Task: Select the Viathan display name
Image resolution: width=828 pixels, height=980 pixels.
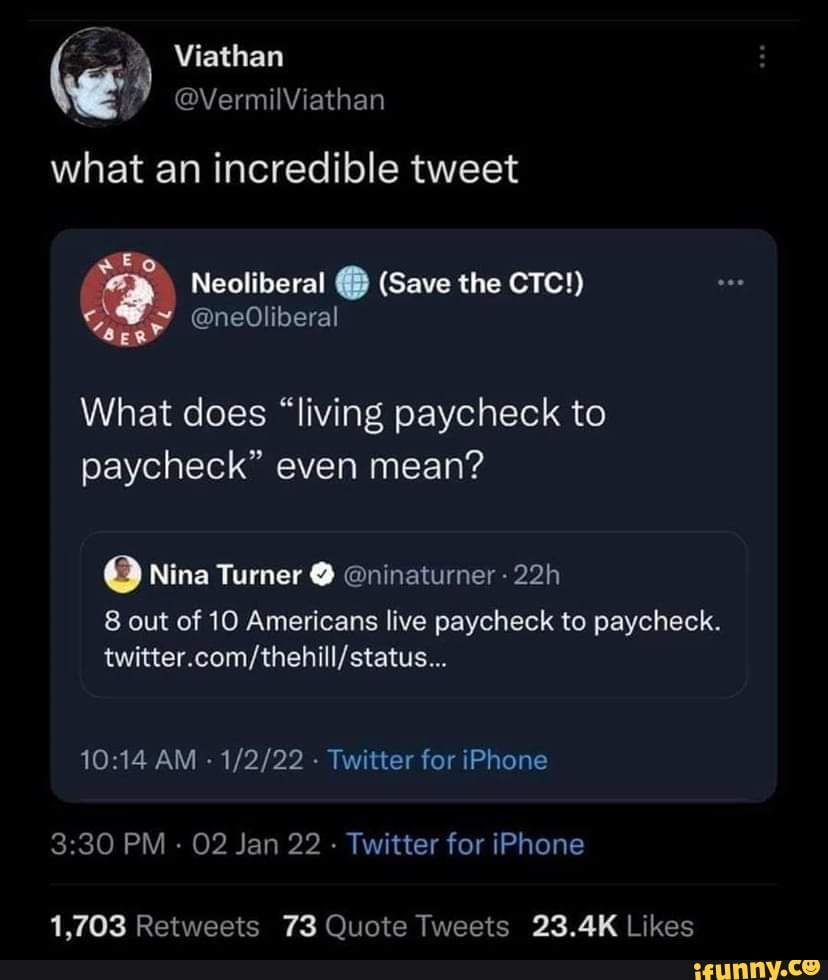Action: (229, 56)
